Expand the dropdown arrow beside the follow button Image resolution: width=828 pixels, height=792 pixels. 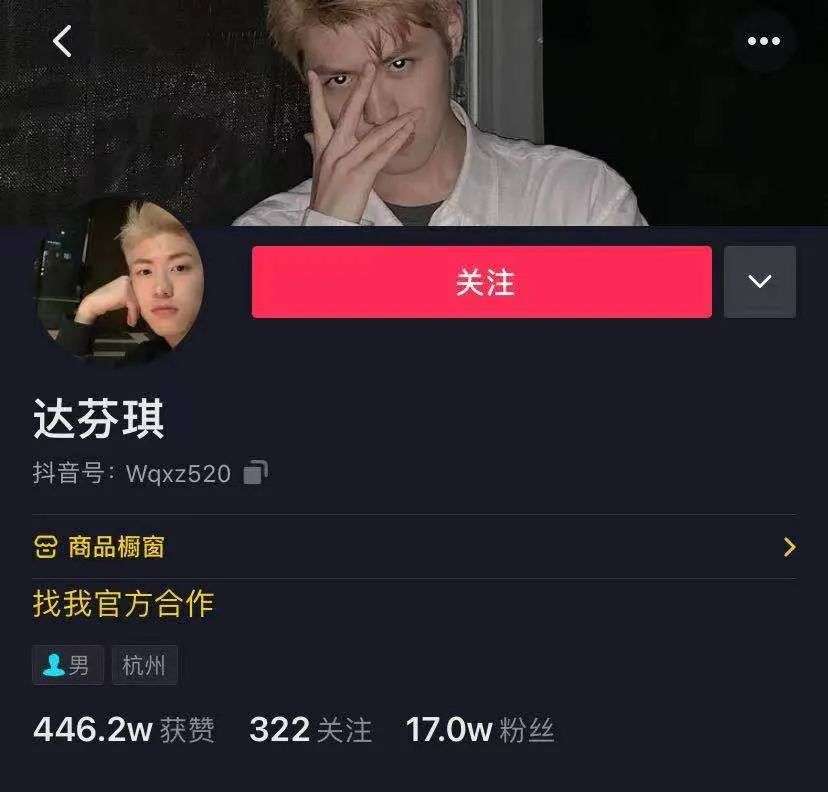coord(760,282)
